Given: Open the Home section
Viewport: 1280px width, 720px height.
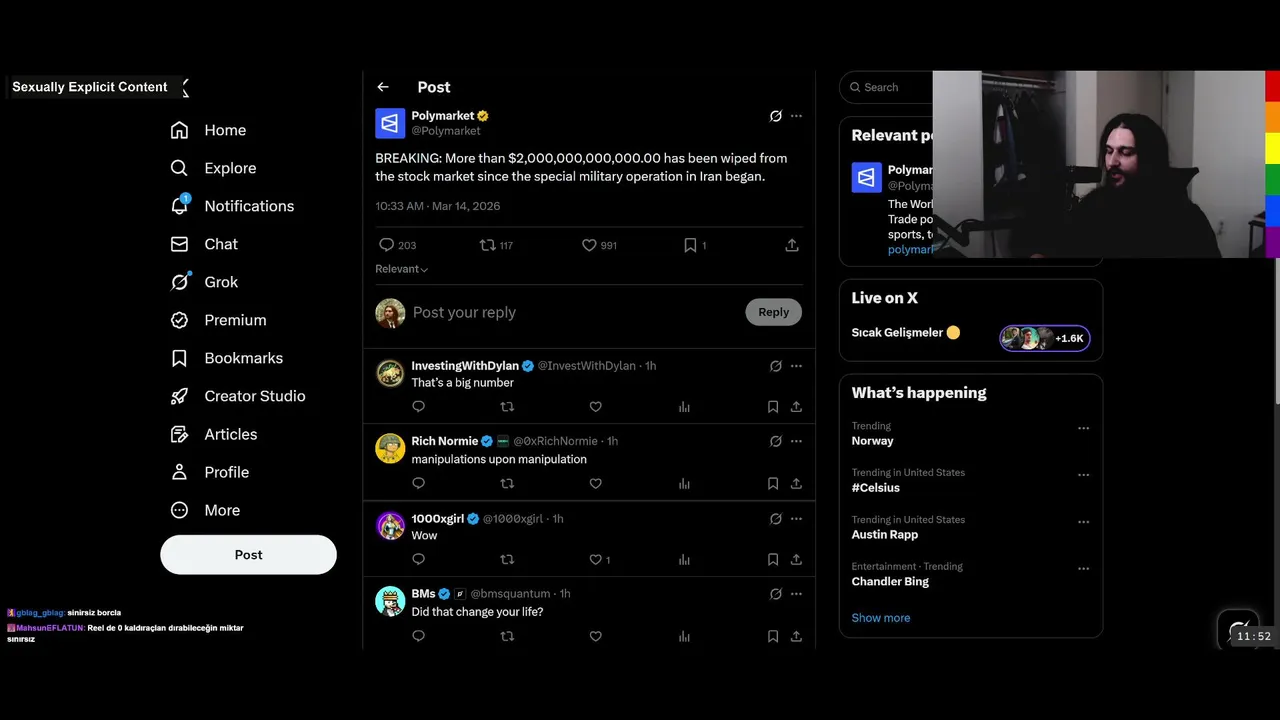Looking at the screenshot, I should tap(208, 130).
